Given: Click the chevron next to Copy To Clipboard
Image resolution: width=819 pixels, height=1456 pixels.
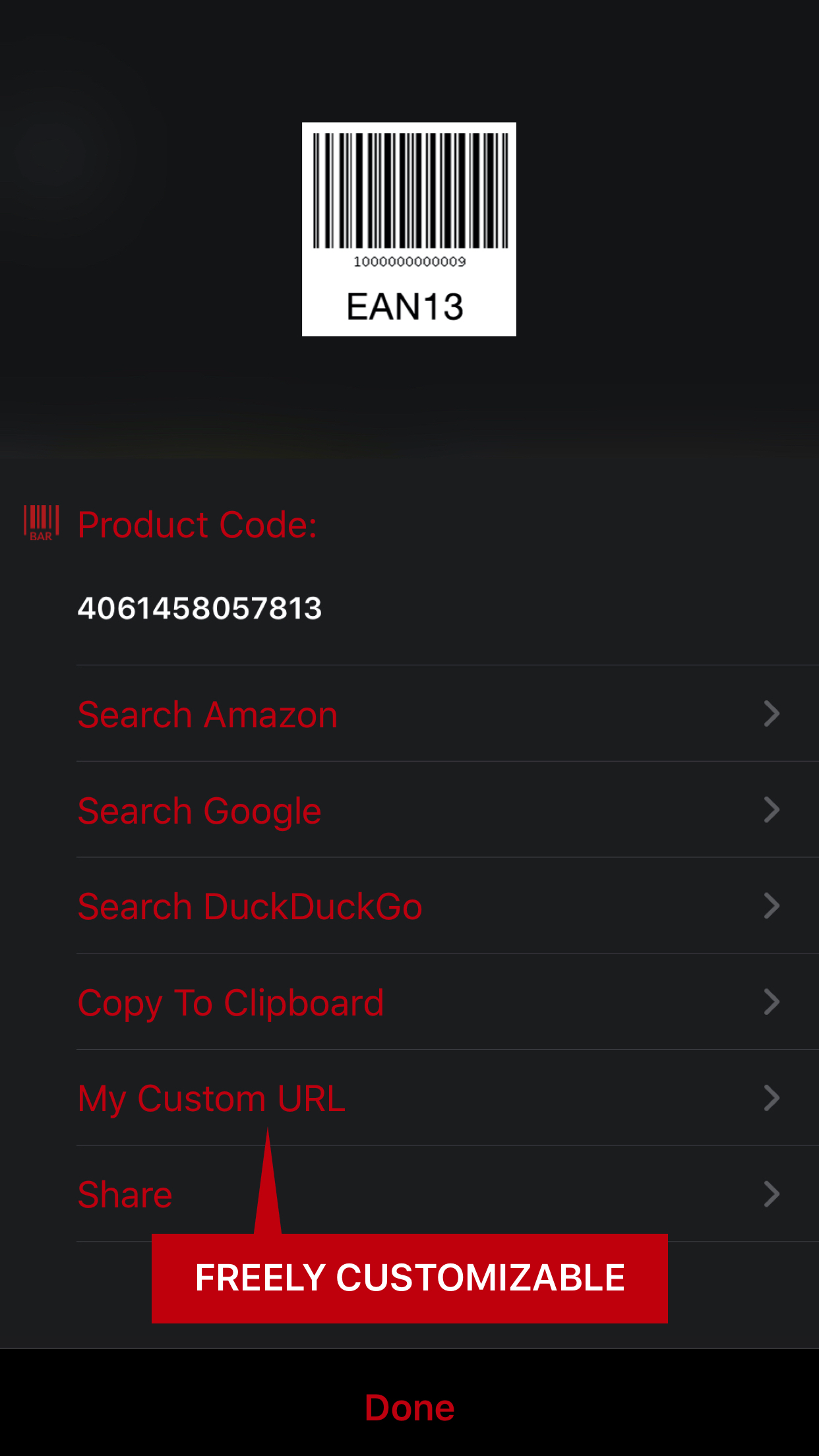Looking at the screenshot, I should 772,1002.
